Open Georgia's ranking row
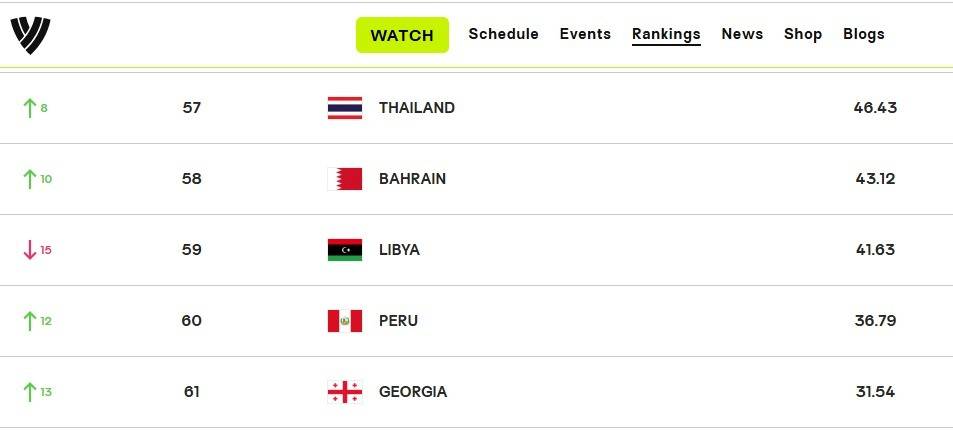 412,392
